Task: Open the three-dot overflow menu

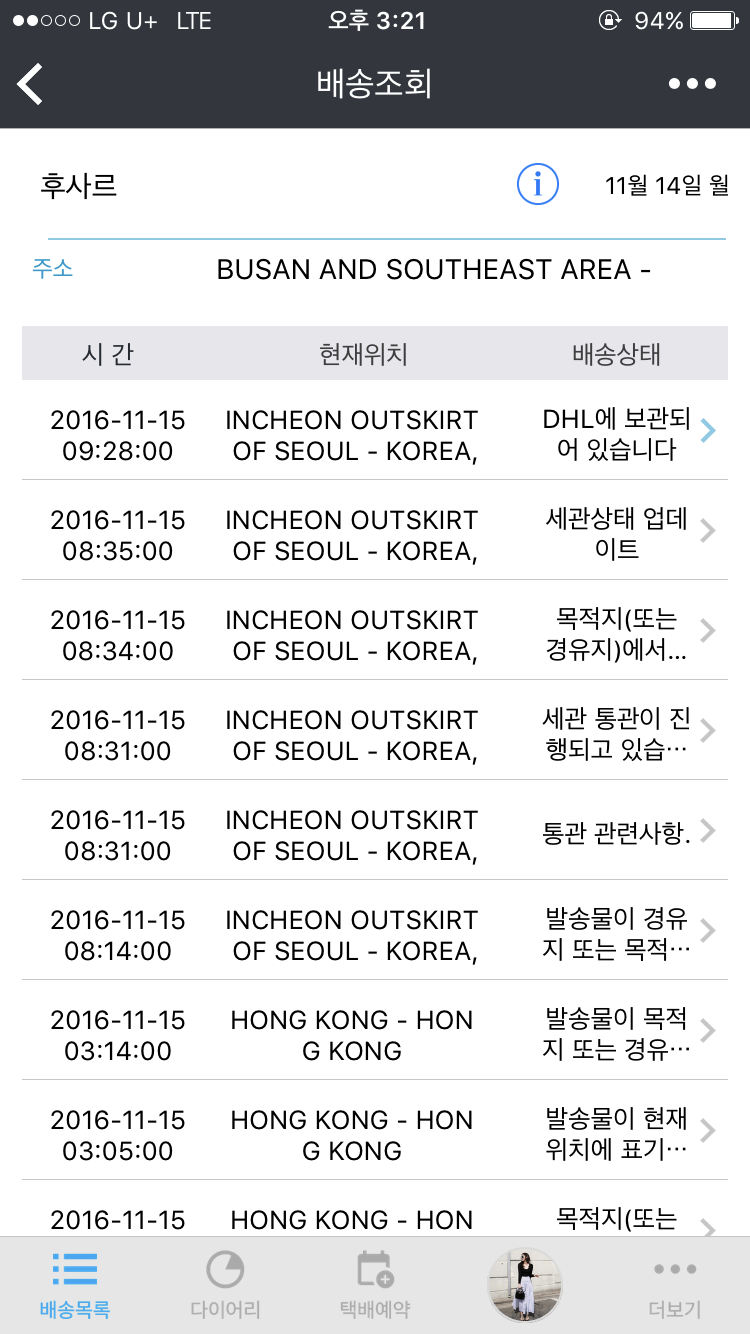Action: pos(692,84)
